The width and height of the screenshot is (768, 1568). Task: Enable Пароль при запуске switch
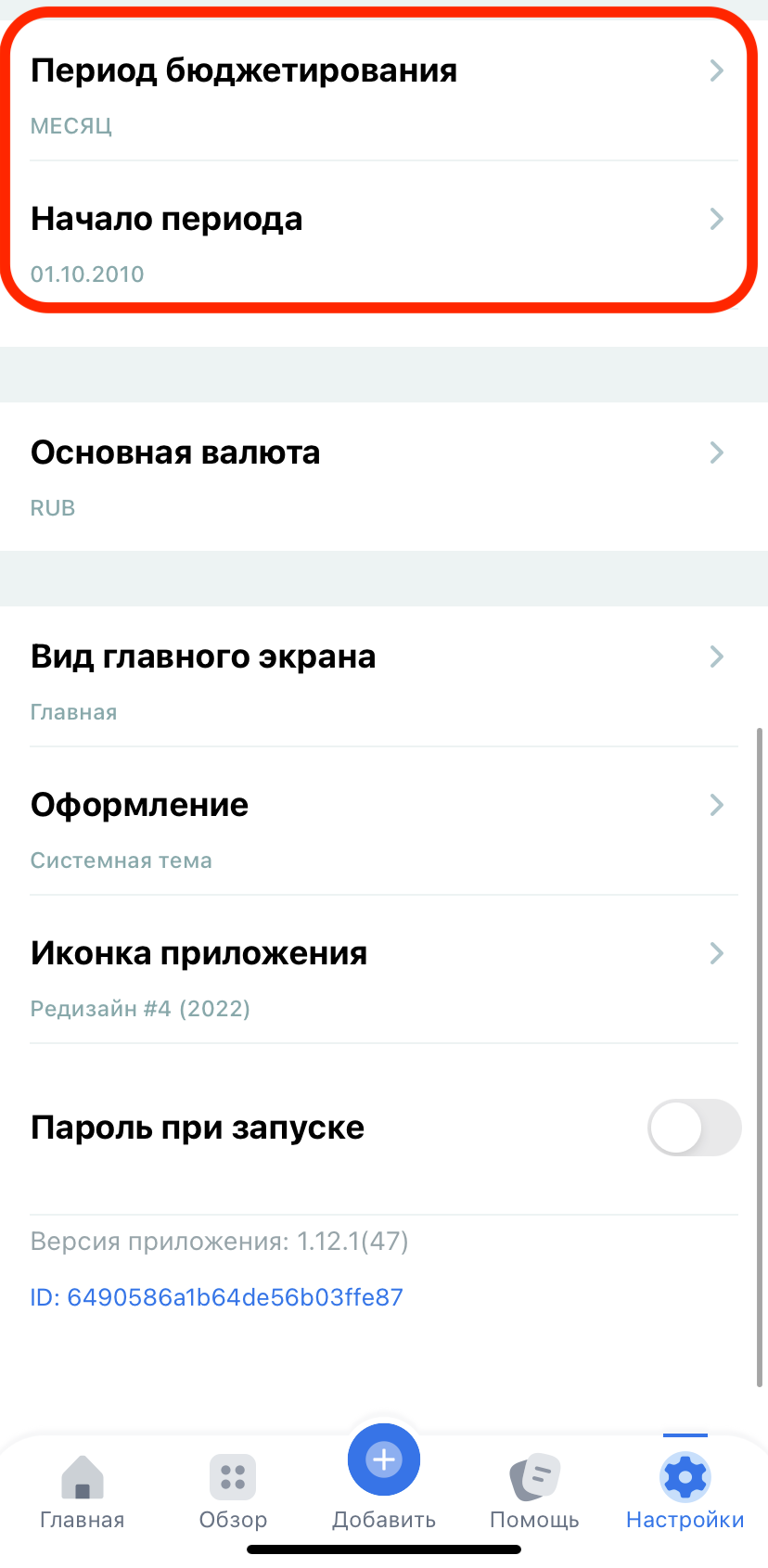point(694,1128)
